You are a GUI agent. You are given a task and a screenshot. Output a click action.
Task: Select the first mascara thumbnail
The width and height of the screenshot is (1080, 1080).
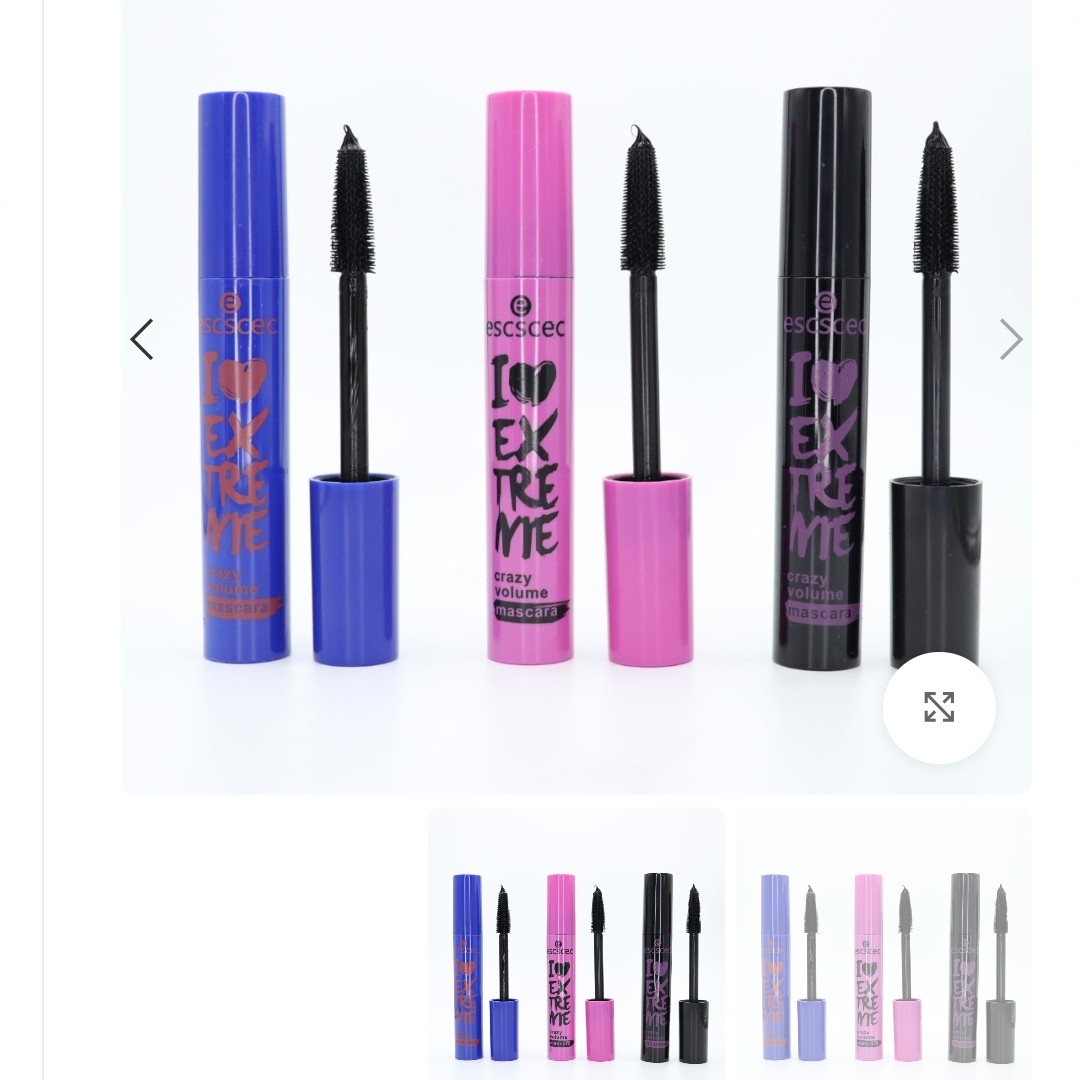coord(576,945)
